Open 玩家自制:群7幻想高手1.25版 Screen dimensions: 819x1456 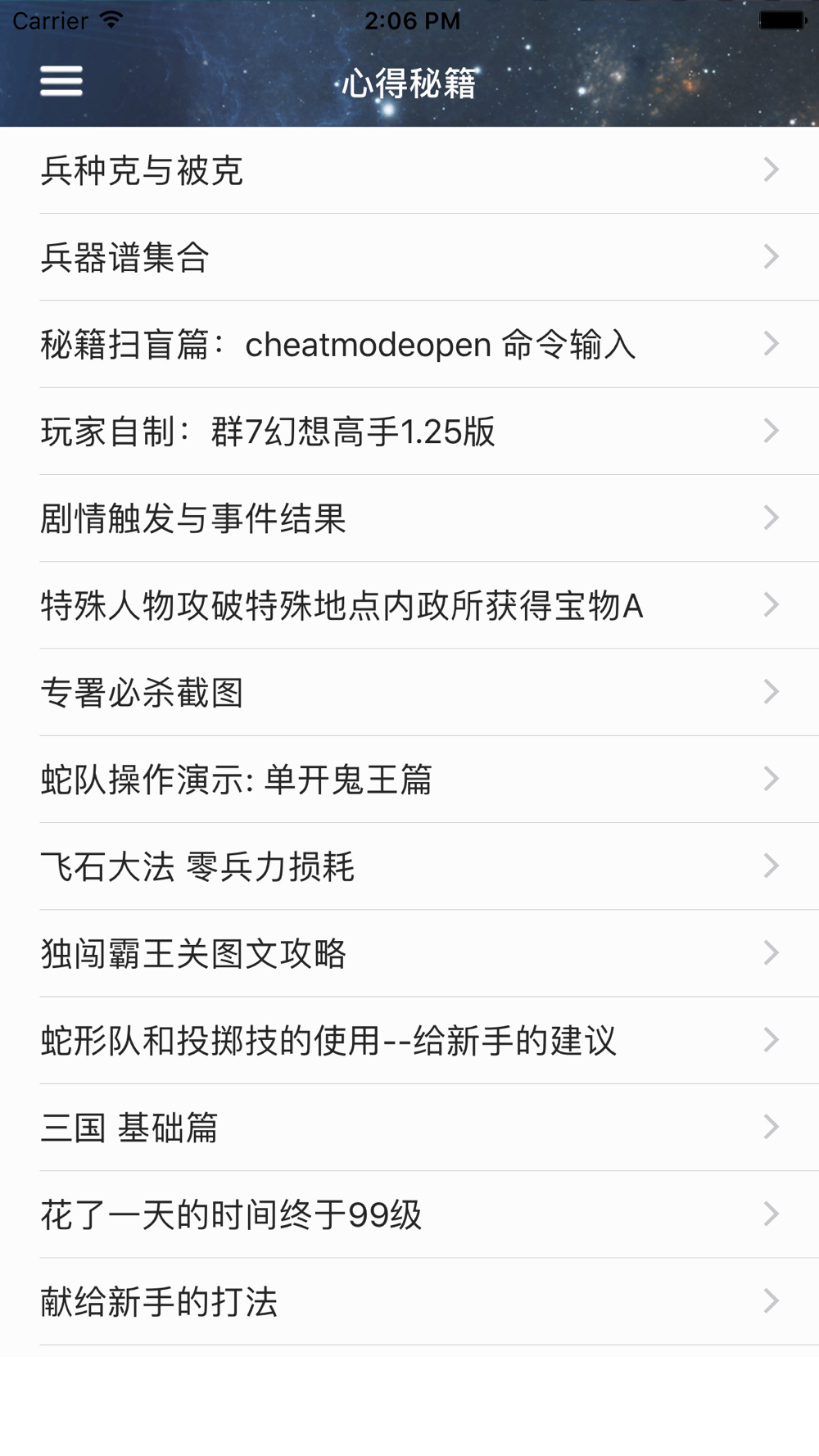tap(409, 432)
